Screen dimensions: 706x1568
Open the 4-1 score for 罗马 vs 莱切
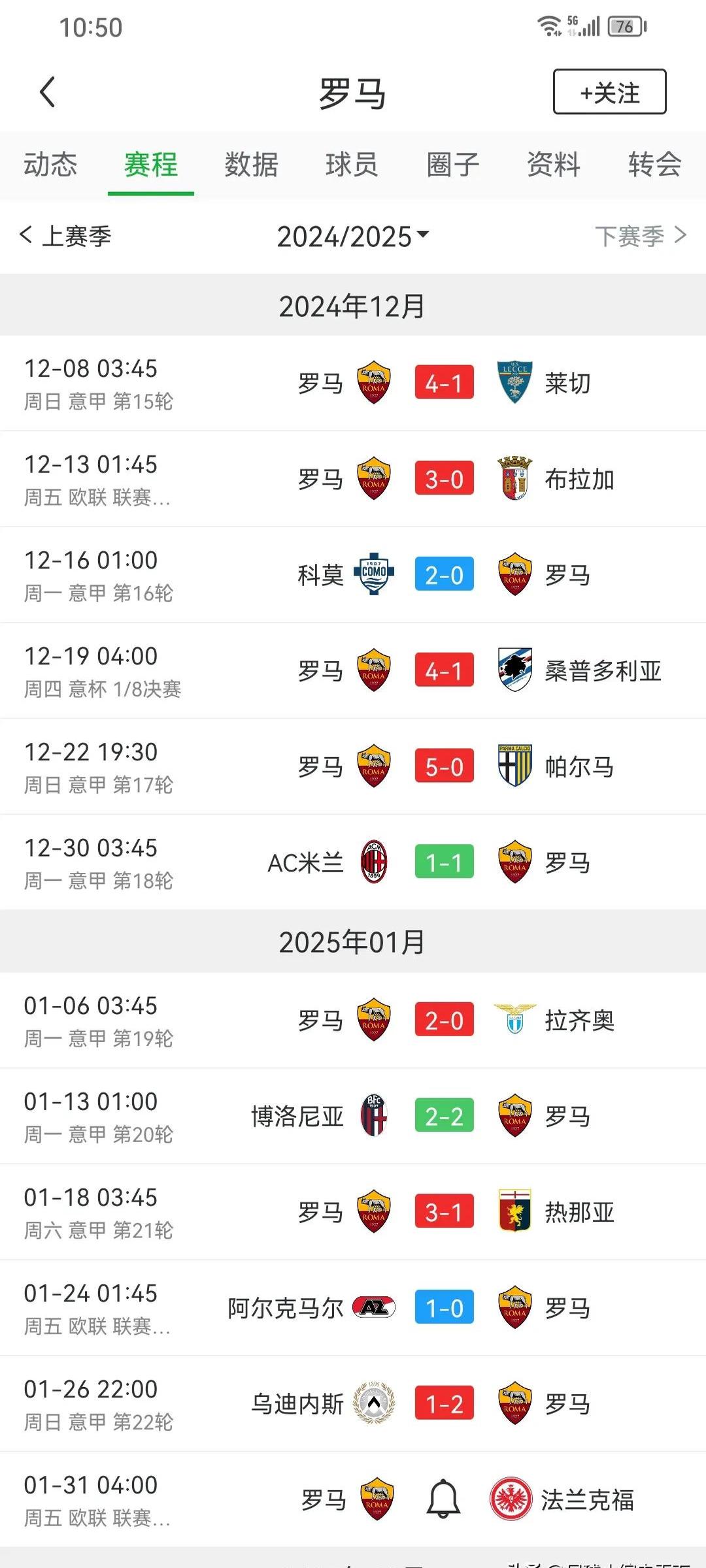click(444, 384)
